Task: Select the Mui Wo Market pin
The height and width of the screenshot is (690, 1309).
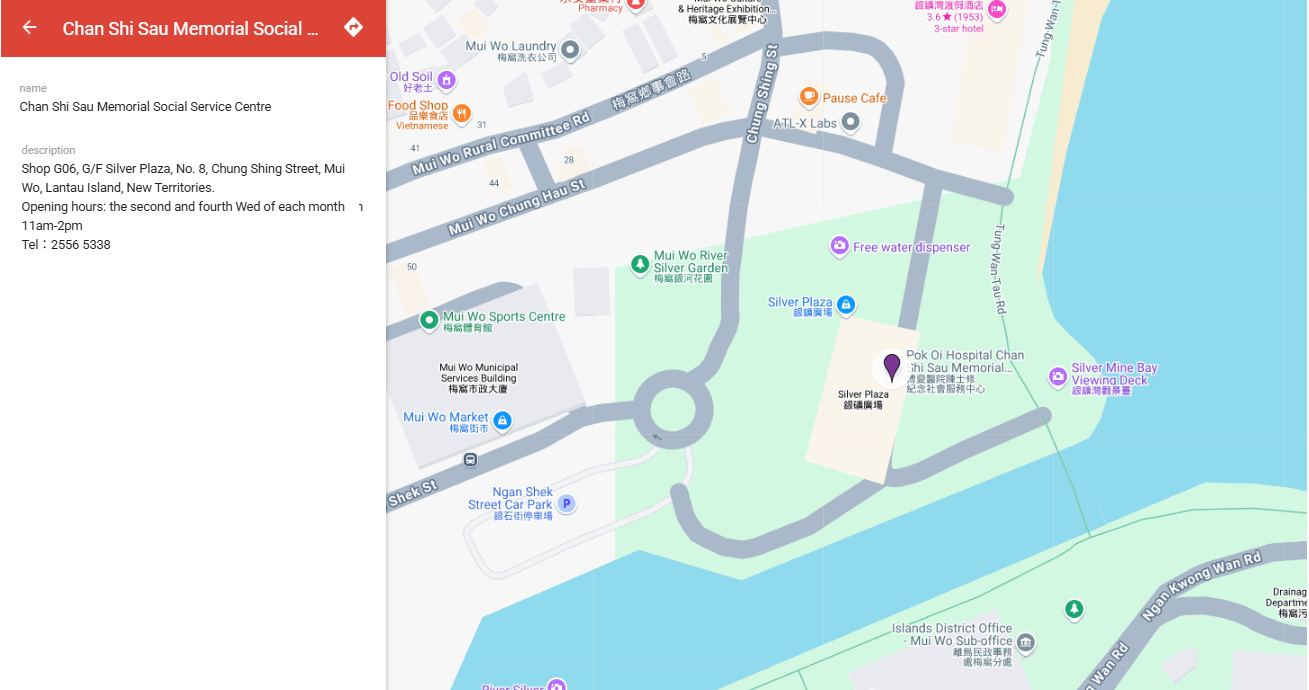Action: 502,421
